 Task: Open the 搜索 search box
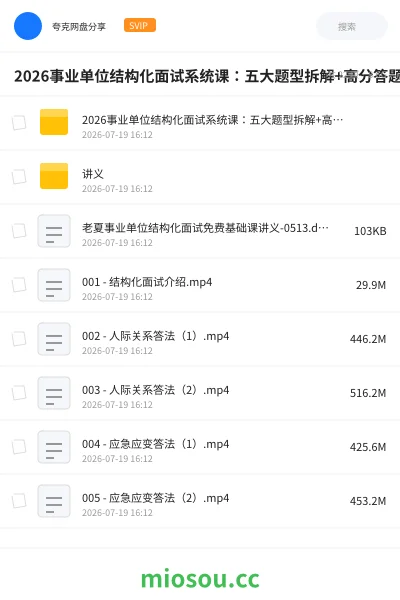351,26
